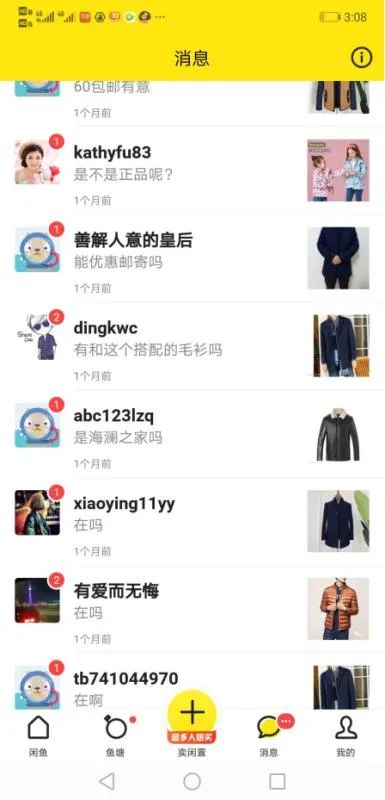This screenshot has width=385, height=800.
Task: Open the chat with kathyfu83
Action: (192, 170)
